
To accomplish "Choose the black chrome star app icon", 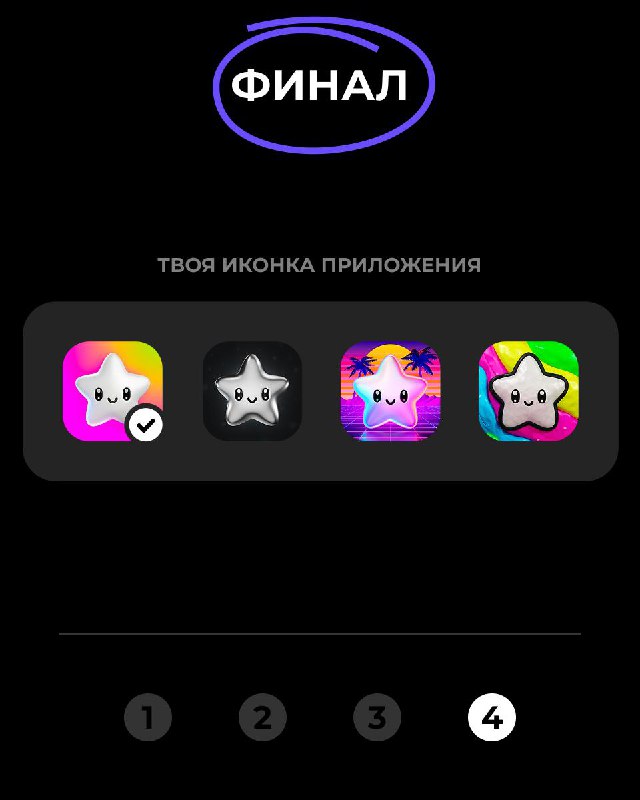I will (252, 391).
